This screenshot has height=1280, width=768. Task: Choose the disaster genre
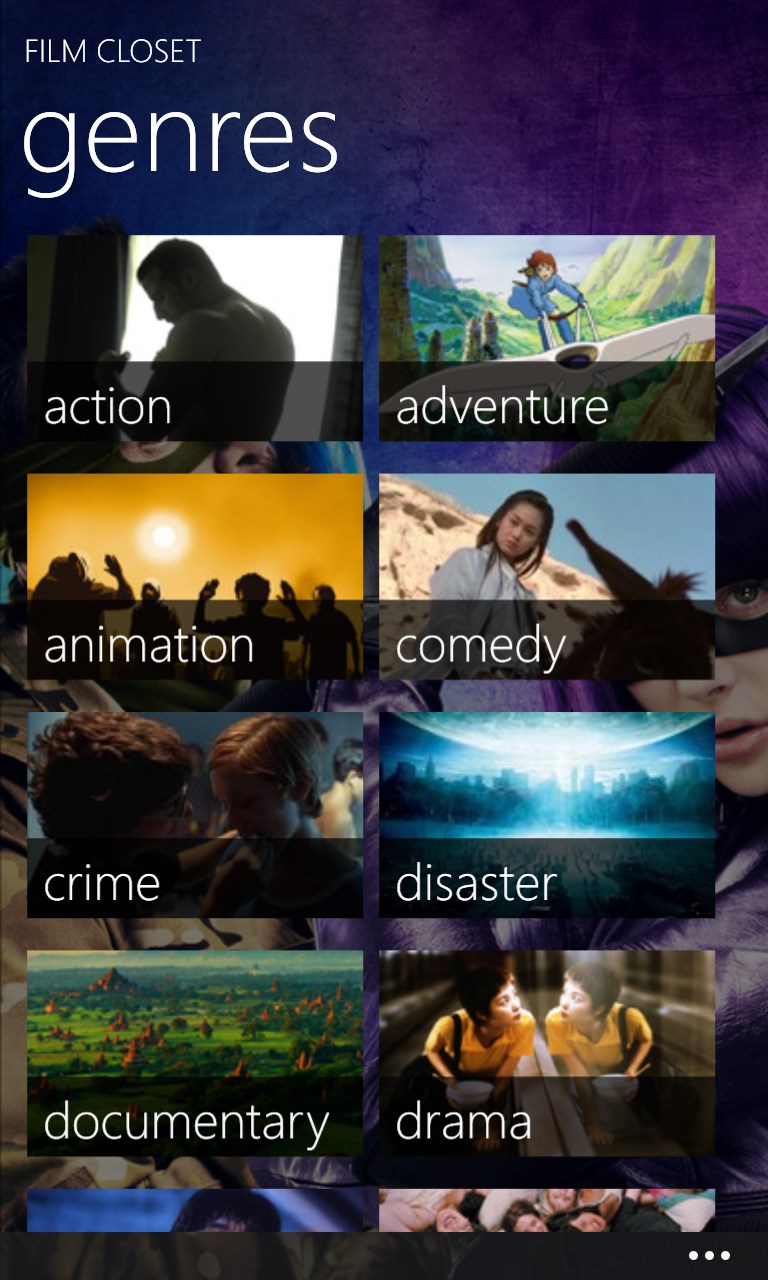click(547, 814)
